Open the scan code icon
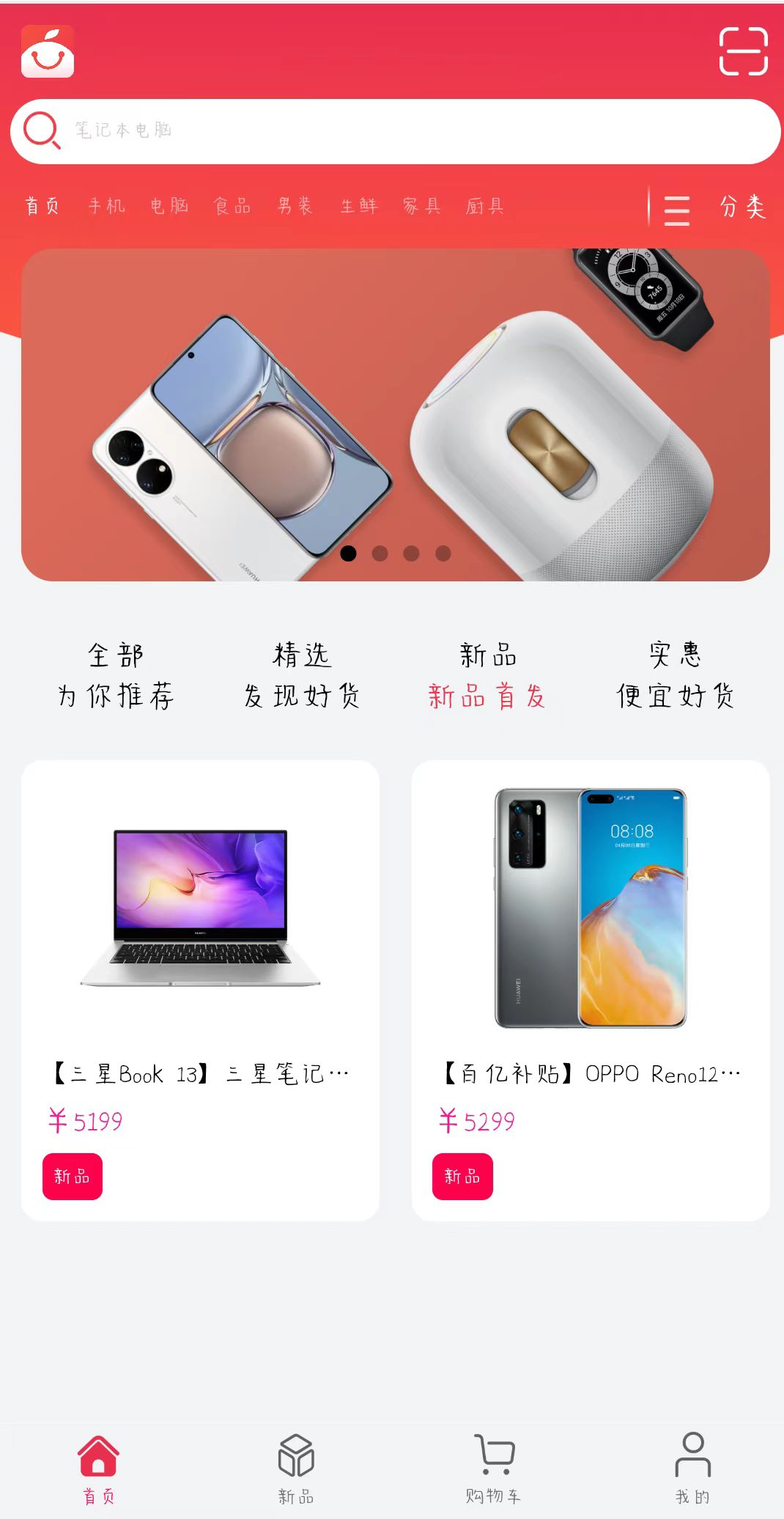 (x=743, y=51)
